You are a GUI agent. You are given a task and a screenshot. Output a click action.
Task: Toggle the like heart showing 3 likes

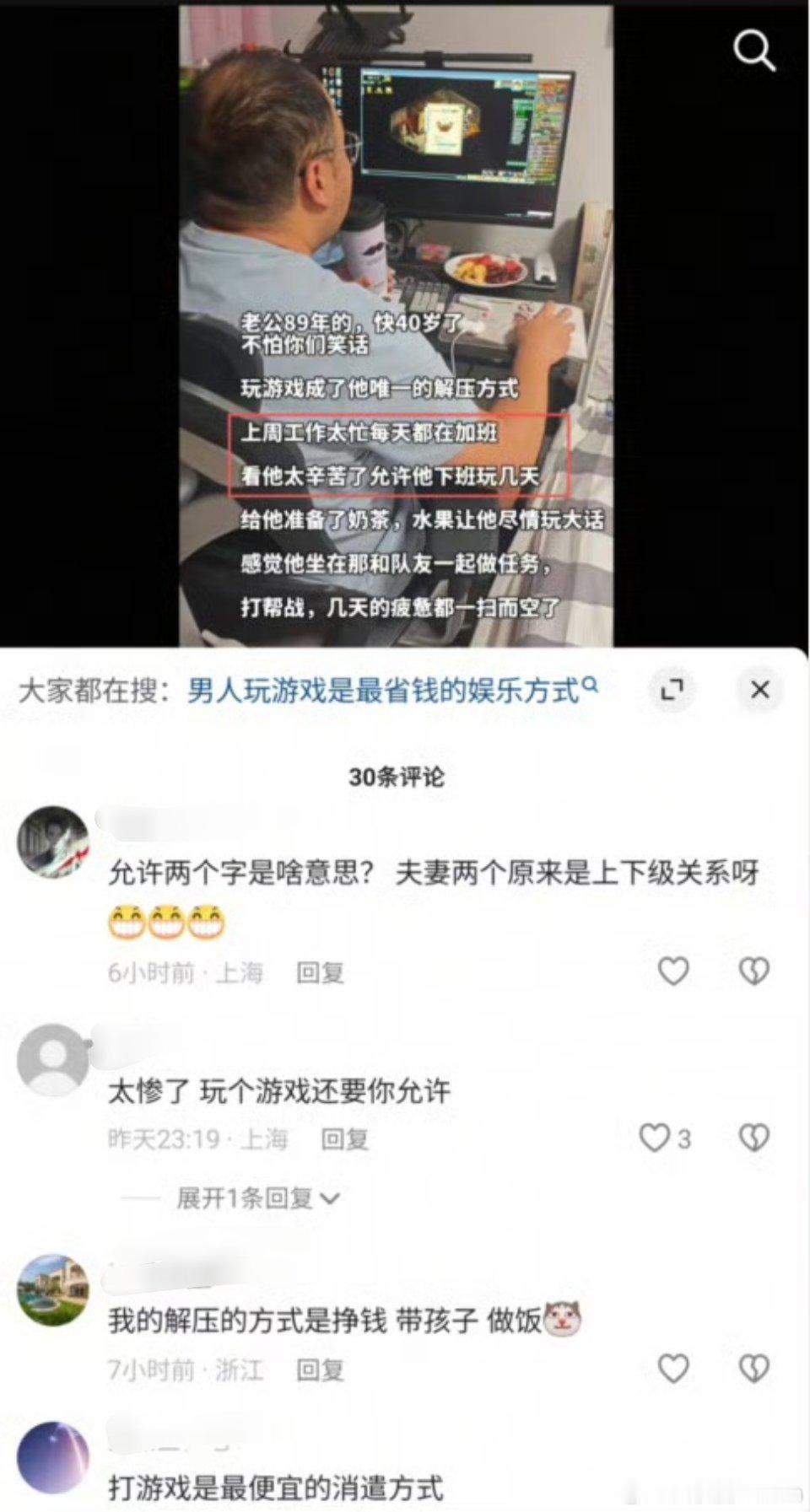656,1138
